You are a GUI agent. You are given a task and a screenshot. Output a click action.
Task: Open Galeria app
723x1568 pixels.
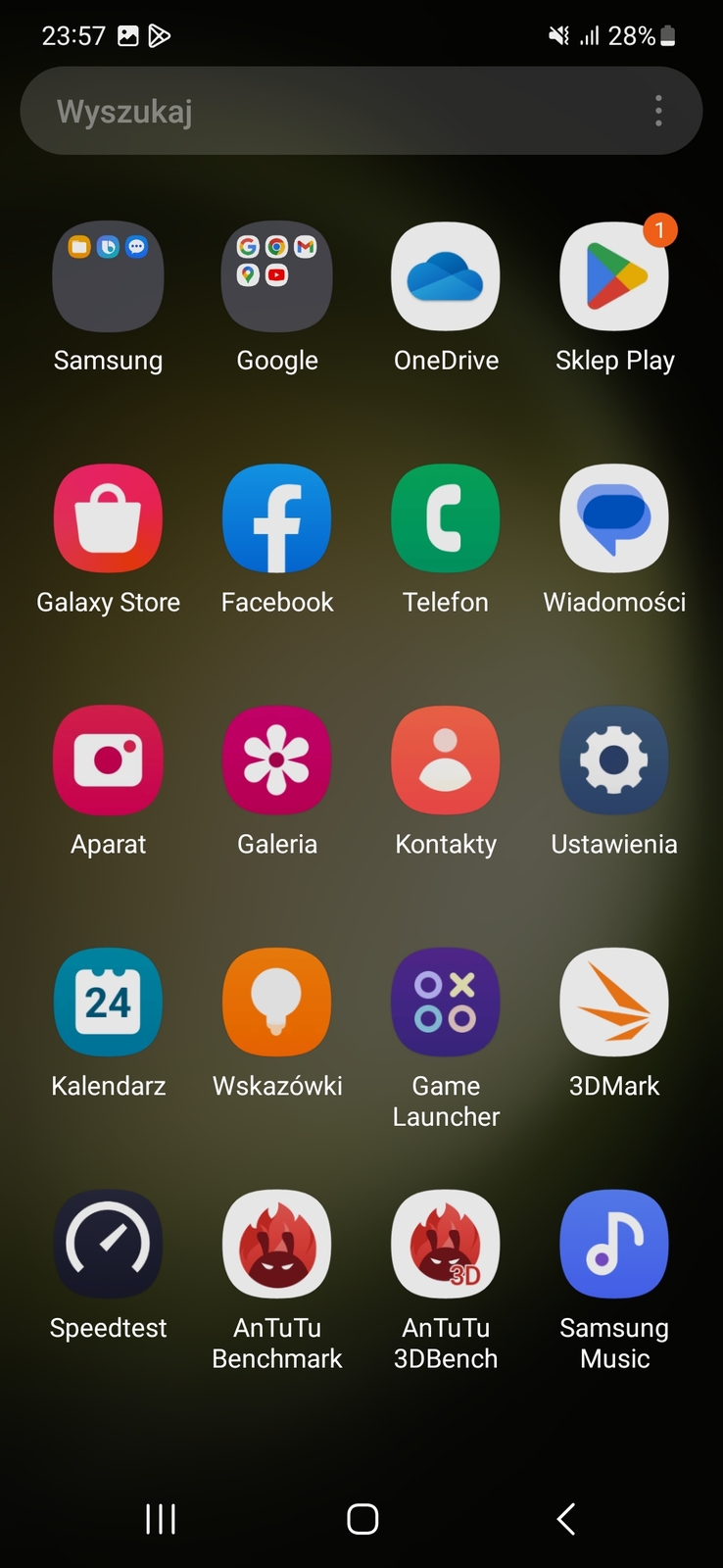(x=277, y=760)
